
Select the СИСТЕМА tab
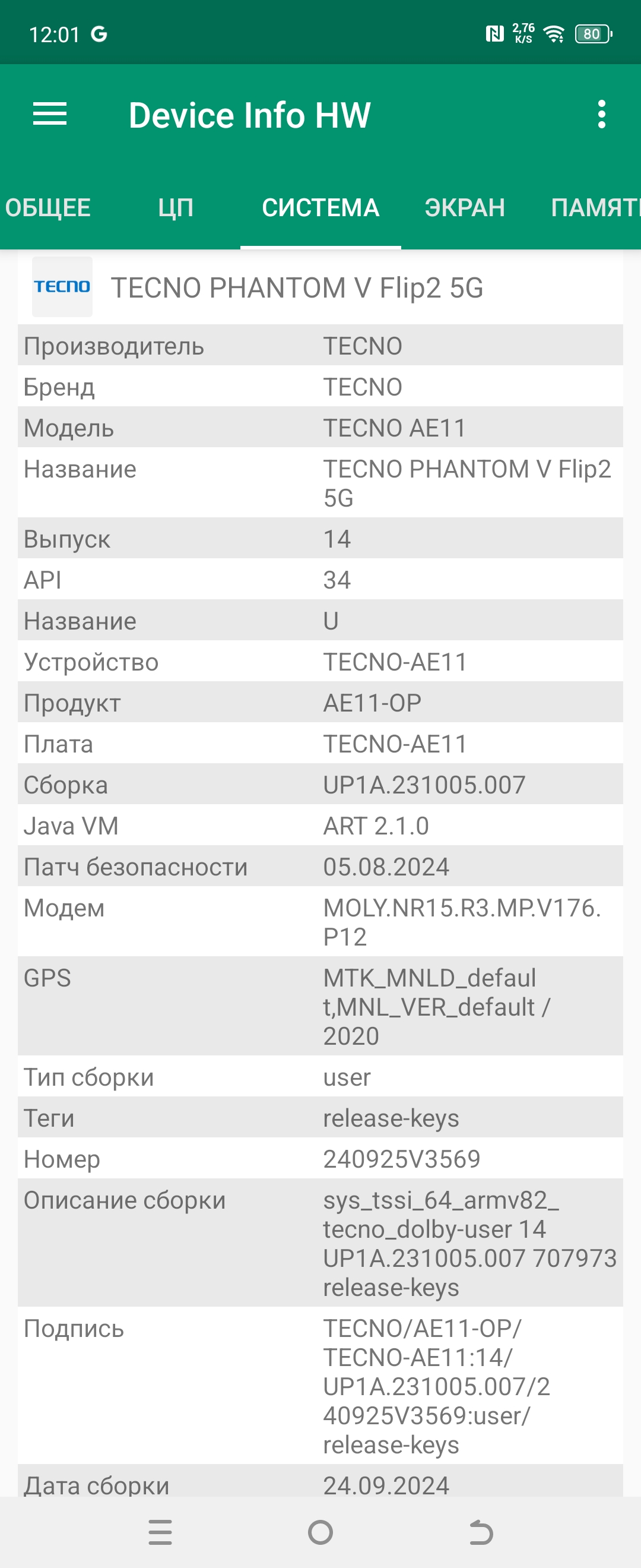point(320,208)
